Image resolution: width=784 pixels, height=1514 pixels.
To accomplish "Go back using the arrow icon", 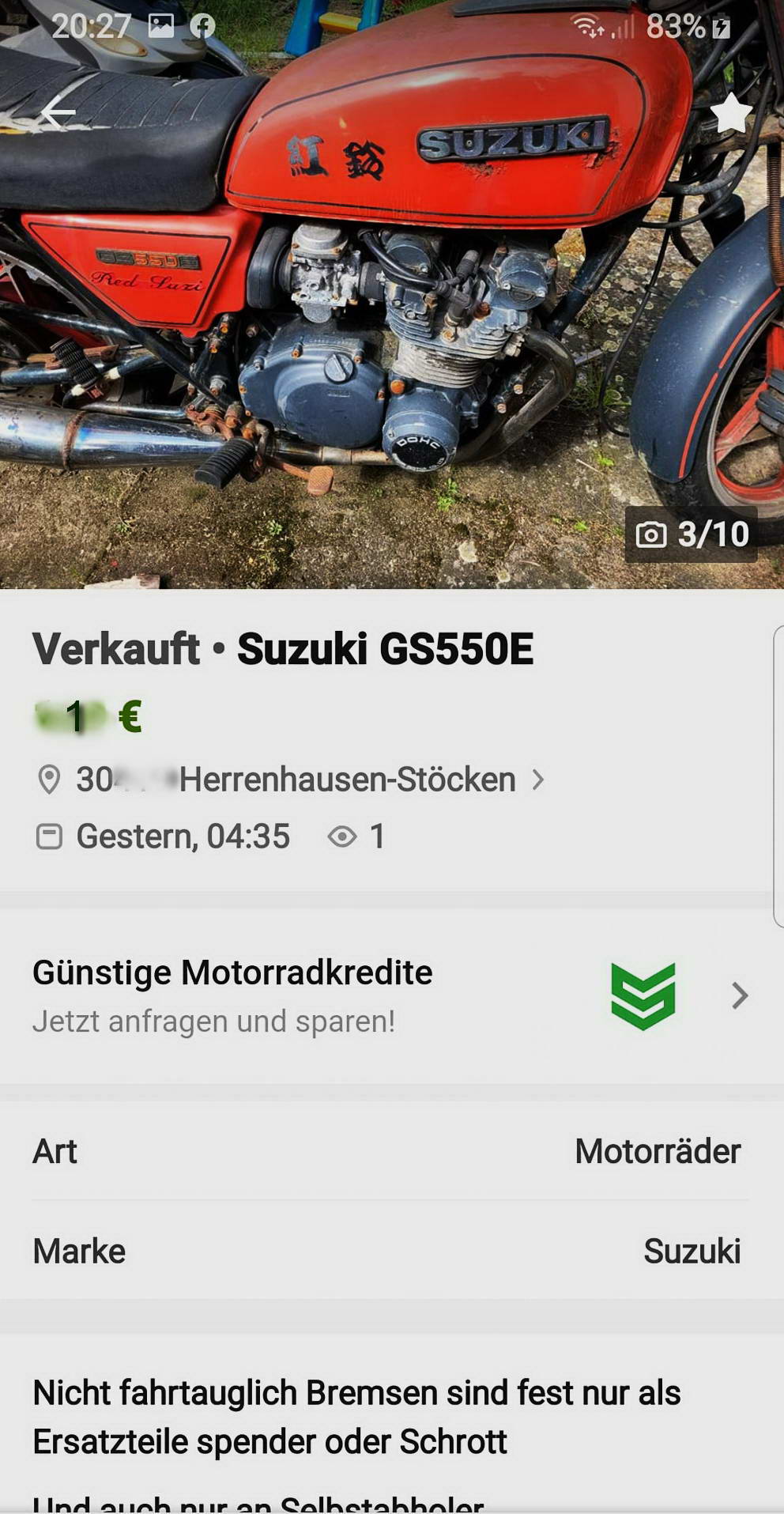I will coord(57,114).
